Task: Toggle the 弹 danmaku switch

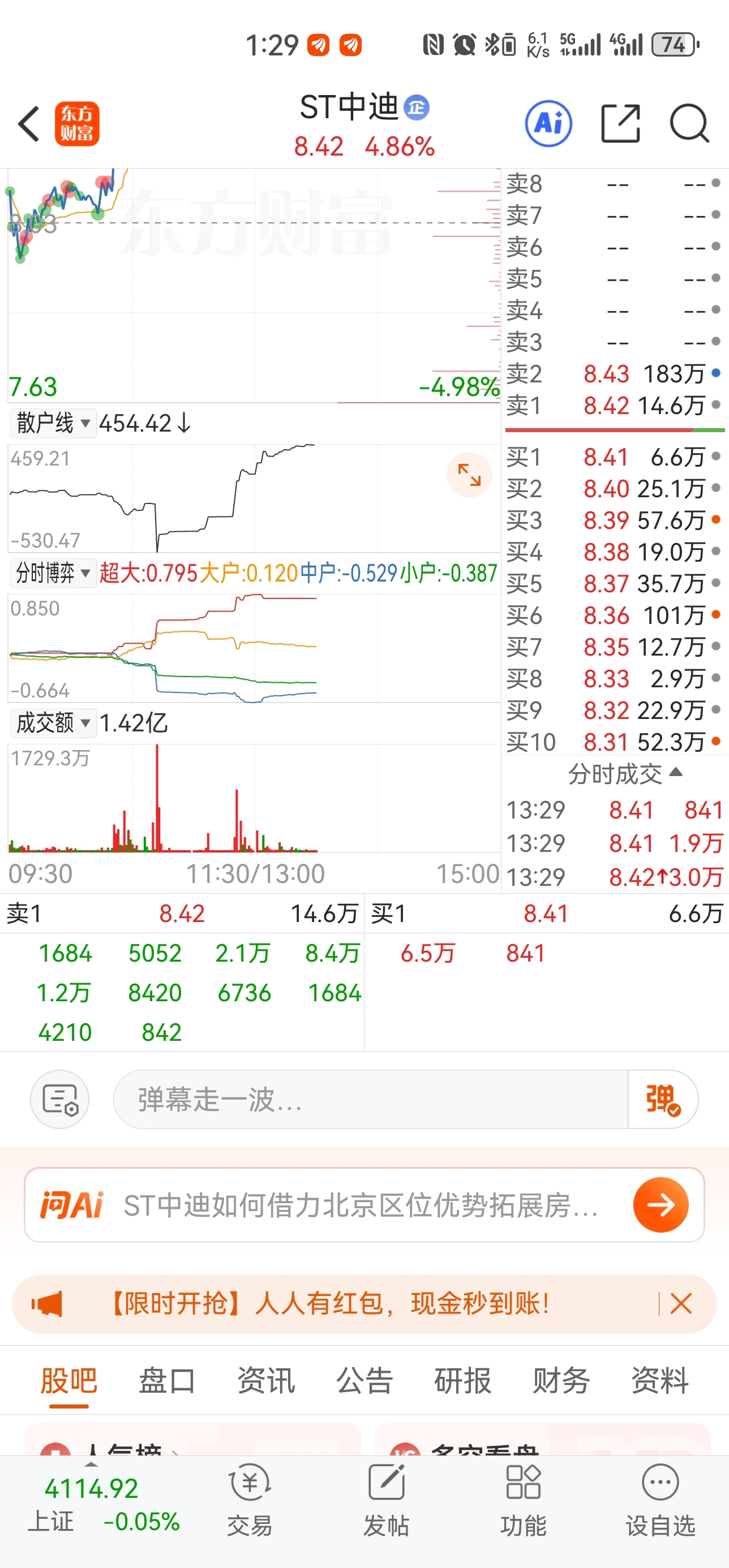Action: click(x=663, y=1100)
